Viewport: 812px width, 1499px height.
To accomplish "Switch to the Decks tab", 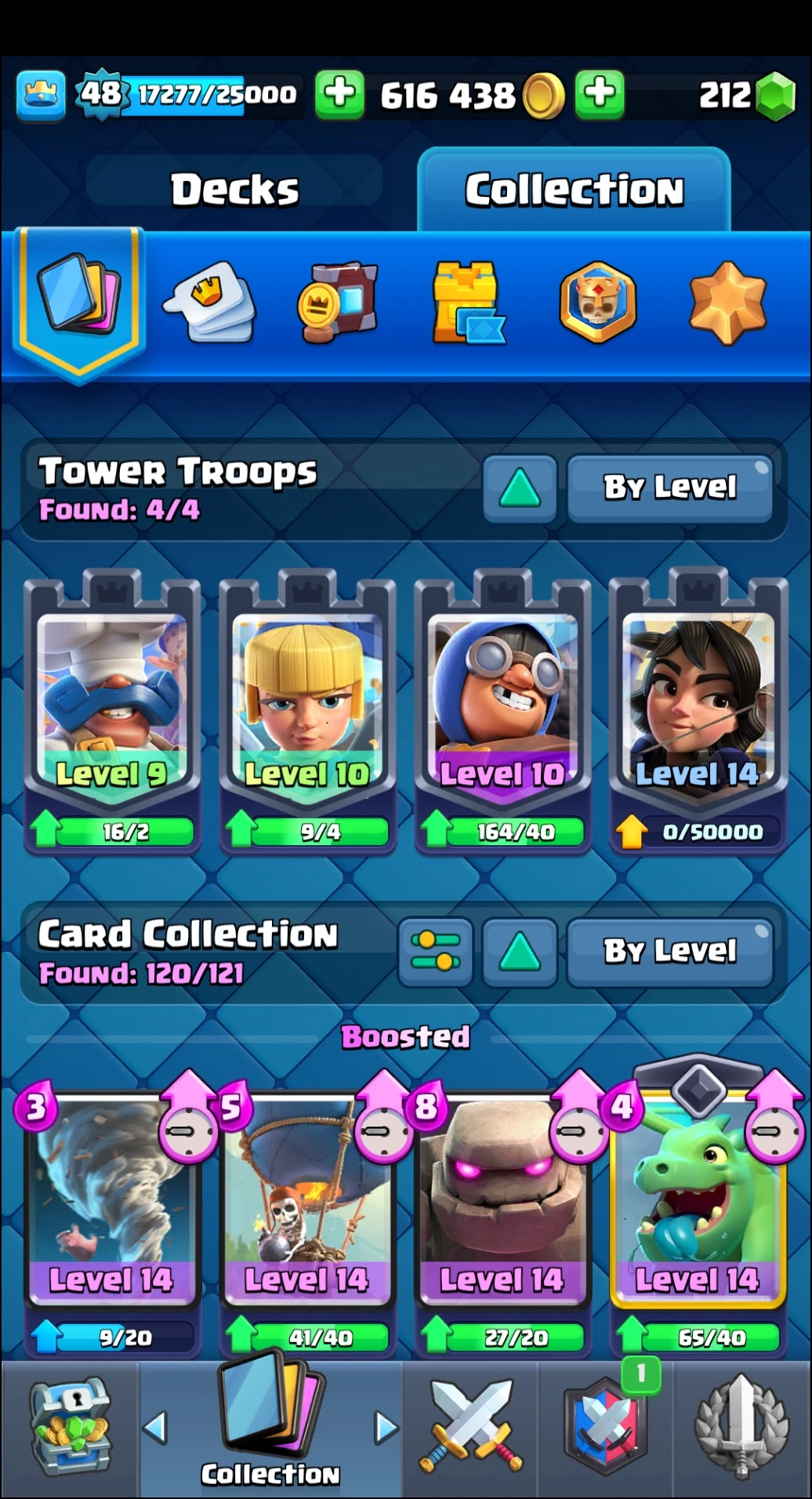I will tap(234, 189).
